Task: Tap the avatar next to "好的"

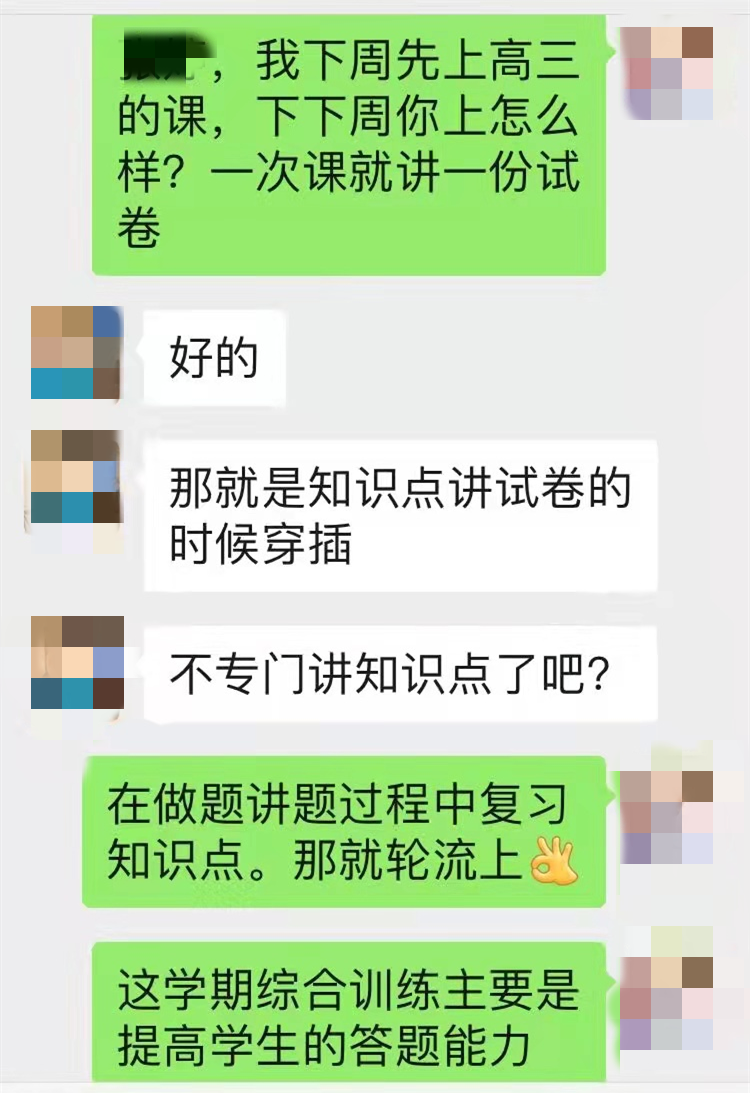Action: (76, 353)
